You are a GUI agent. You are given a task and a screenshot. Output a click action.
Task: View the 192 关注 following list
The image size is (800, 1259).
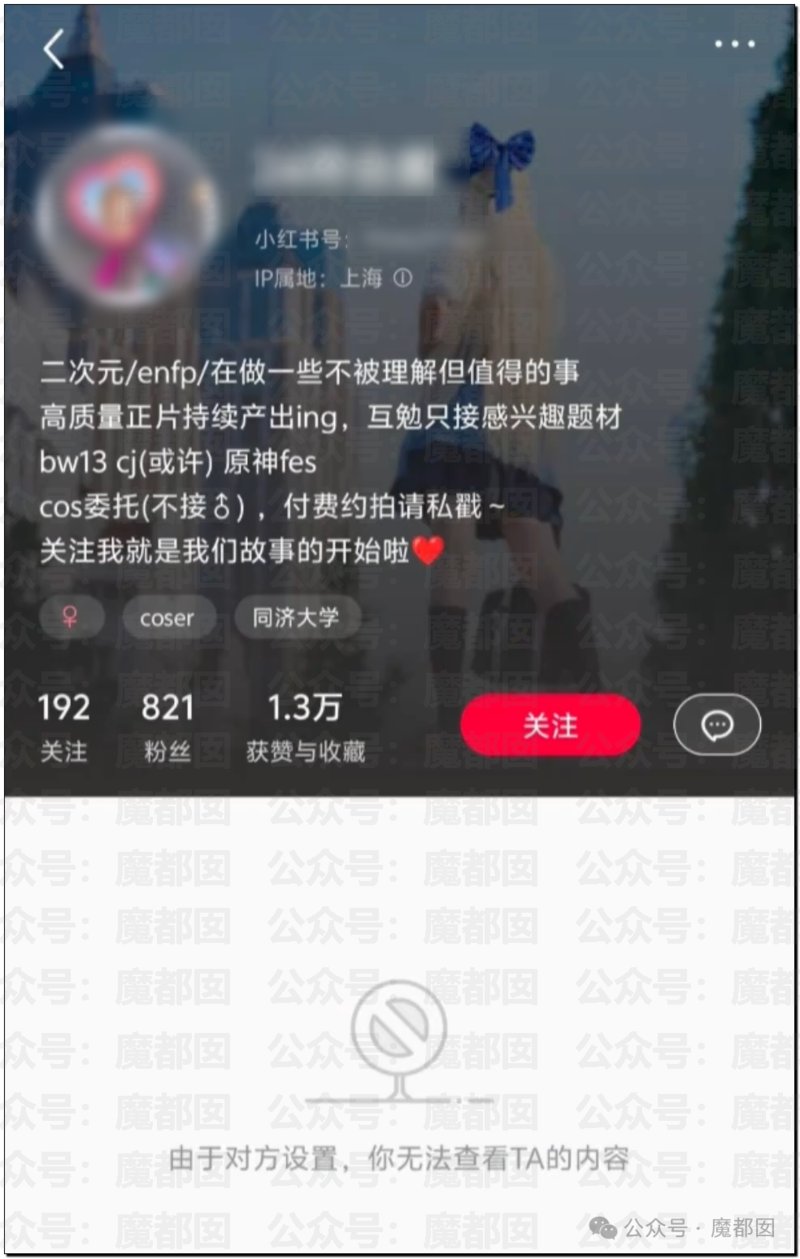(x=63, y=728)
